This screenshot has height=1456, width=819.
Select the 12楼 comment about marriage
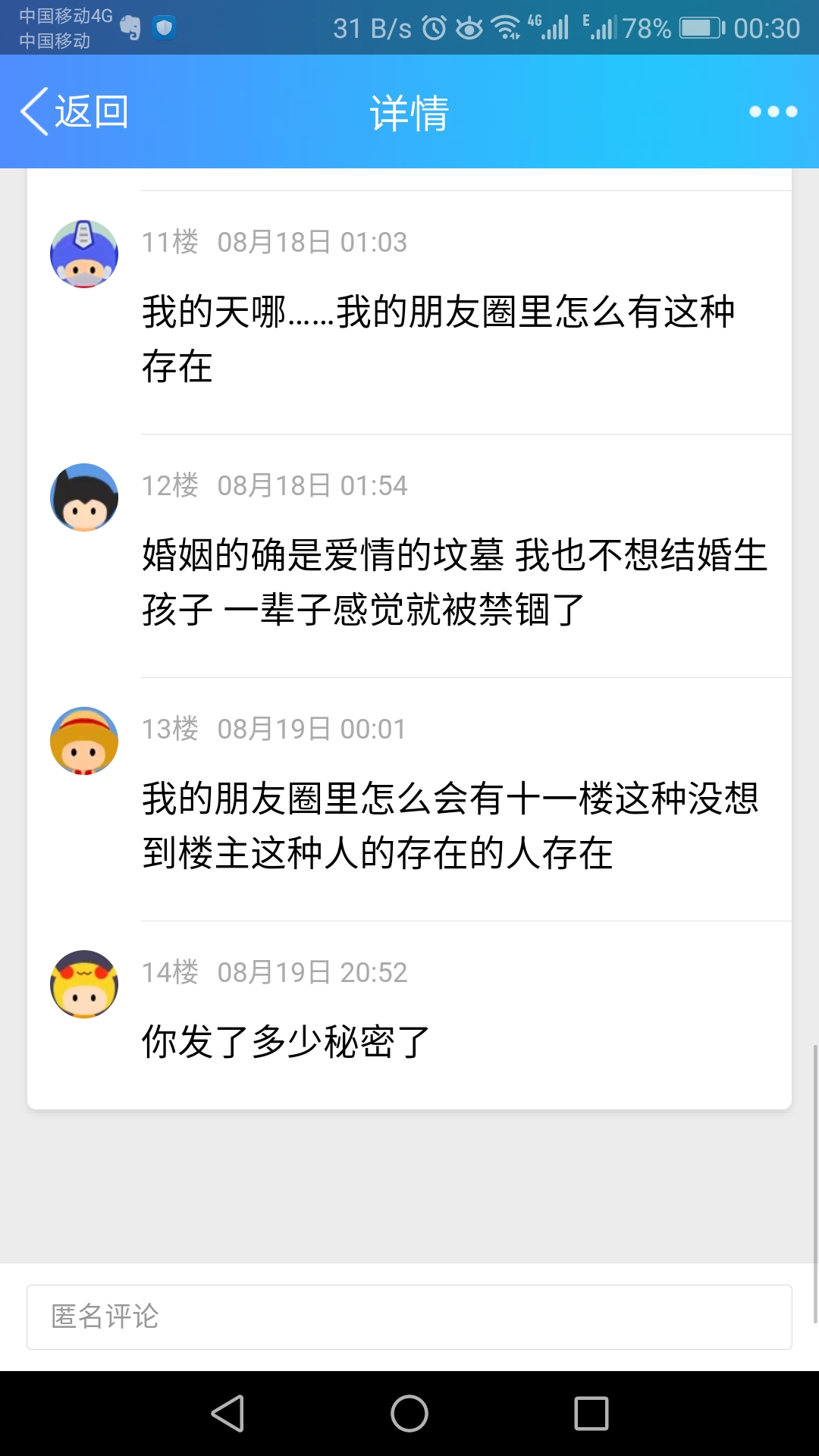(453, 582)
